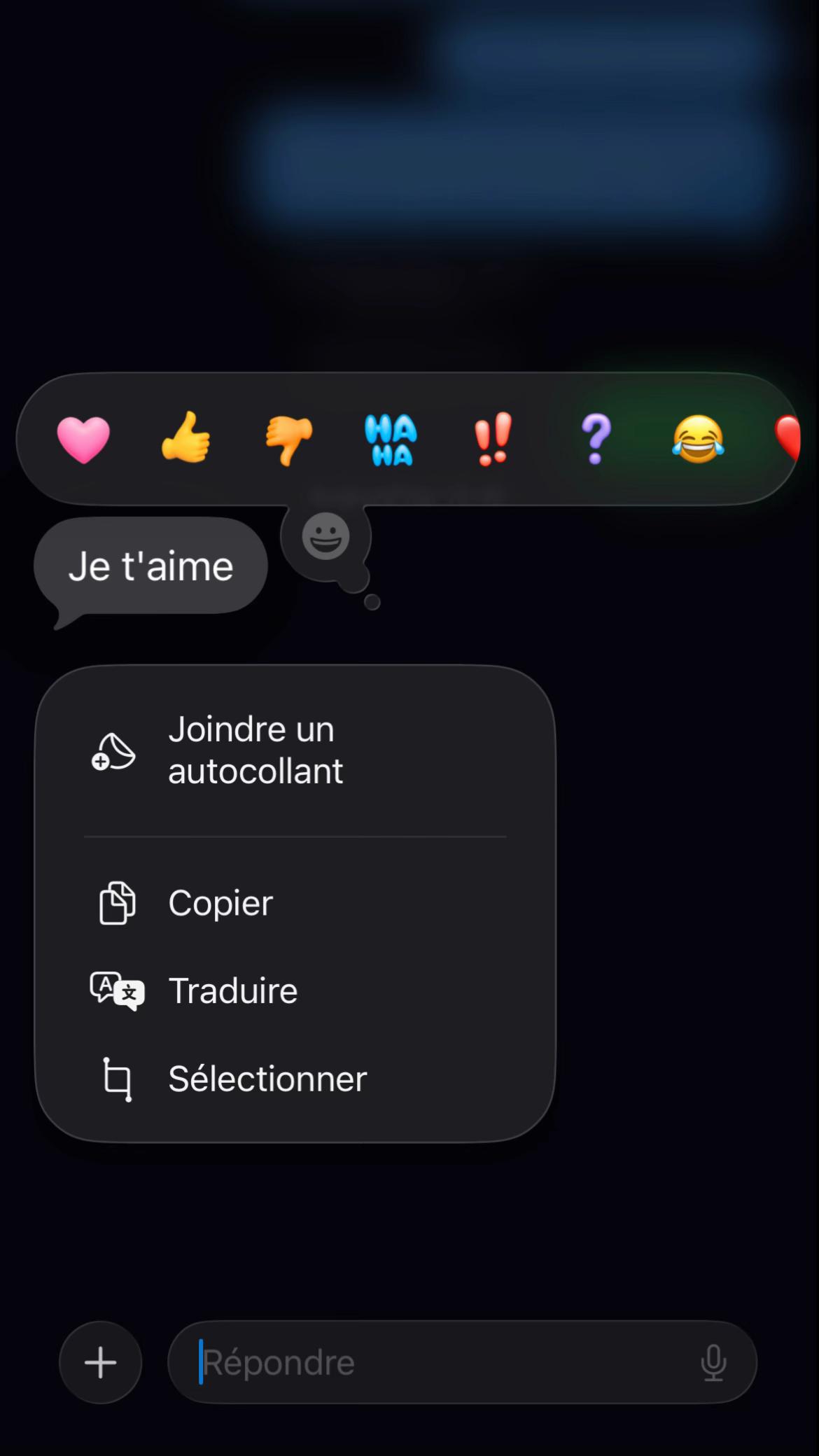React with the double exclamation marks
This screenshot has height=1456, width=819.
click(493, 439)
